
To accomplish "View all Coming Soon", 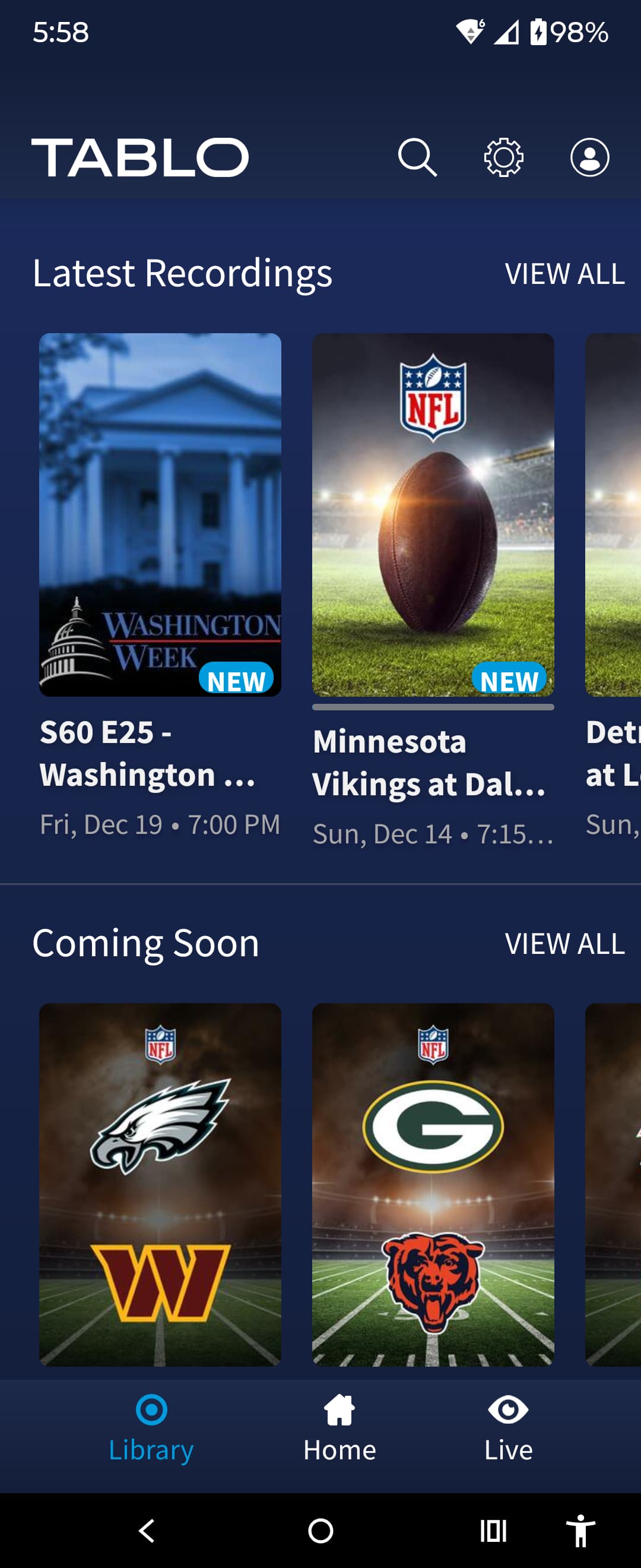I will pos(564,944).
